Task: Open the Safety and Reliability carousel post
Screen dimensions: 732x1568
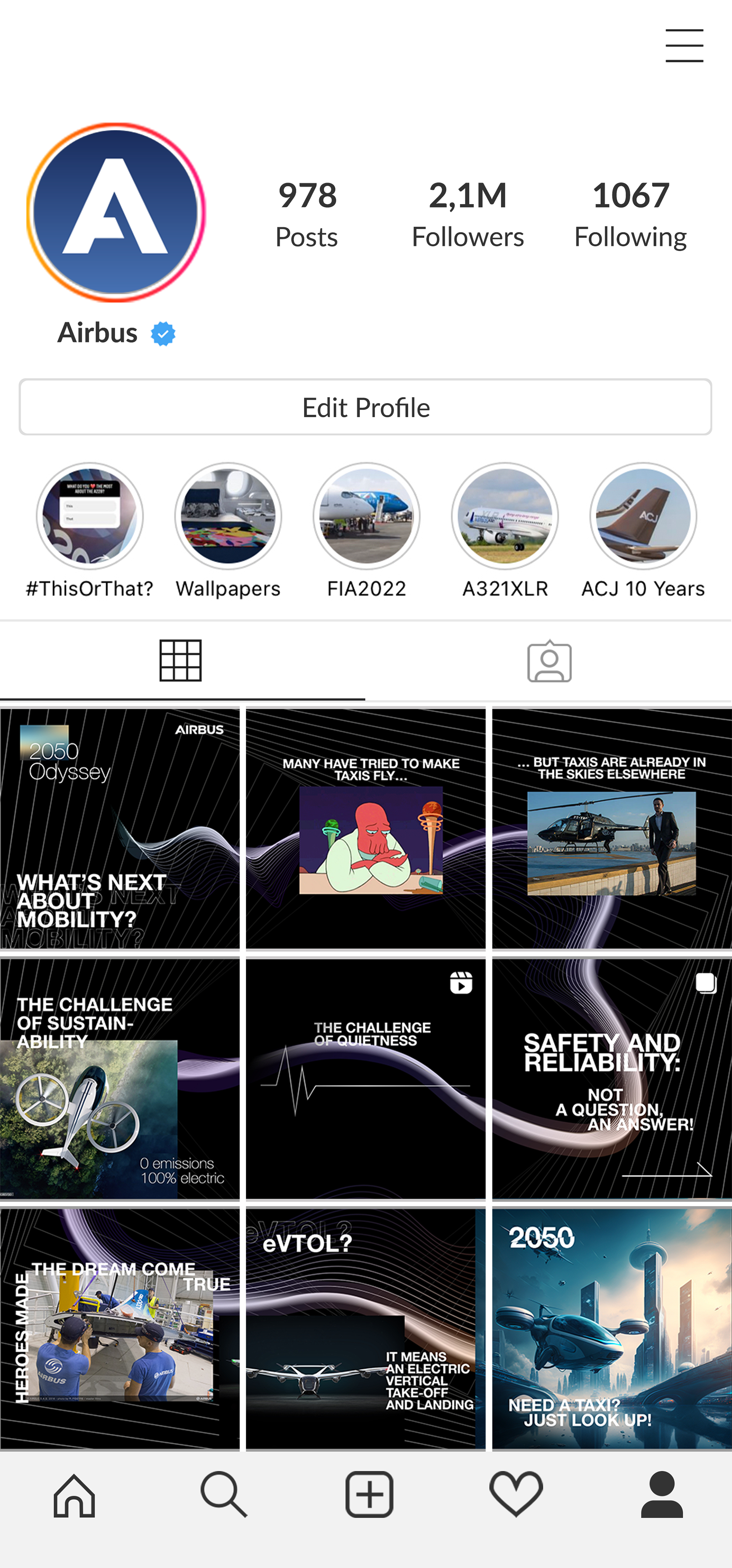Action: tap(612, 1078)
